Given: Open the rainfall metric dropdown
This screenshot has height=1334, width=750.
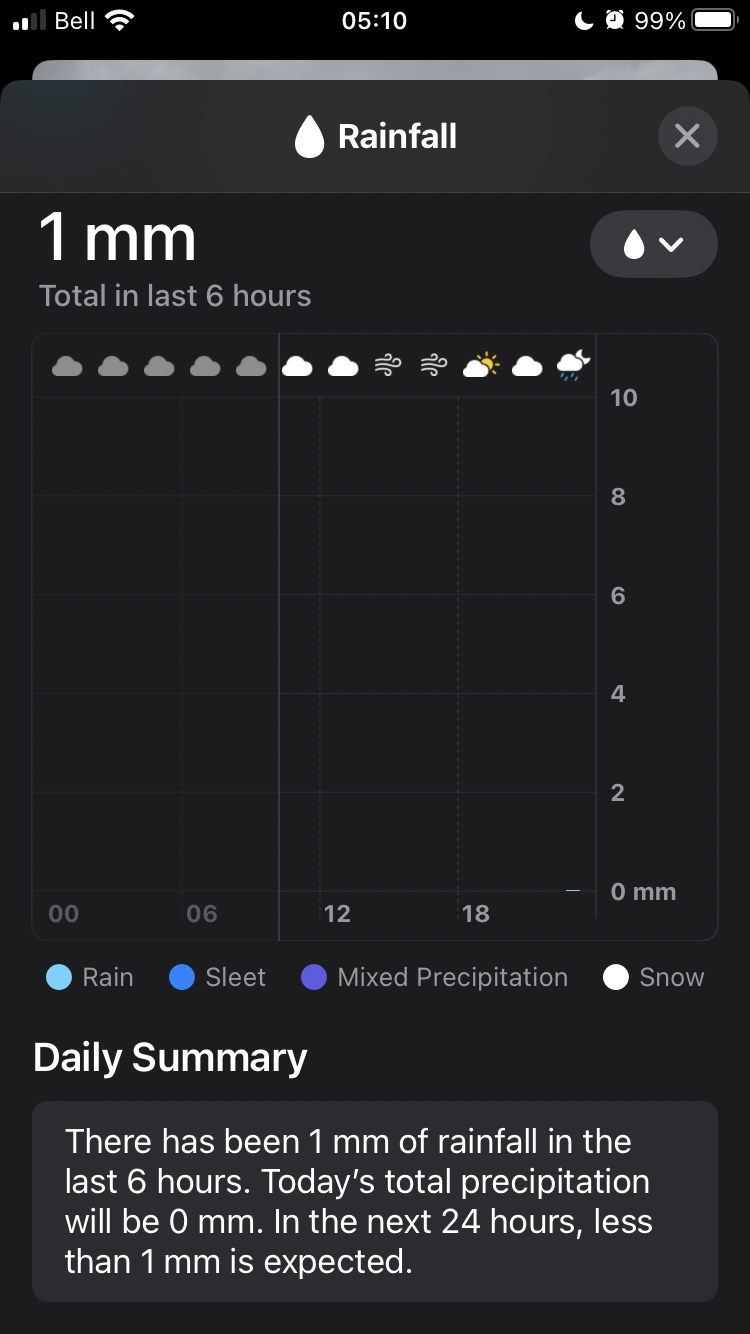Looking at the screenshot, I should [653, 244].
